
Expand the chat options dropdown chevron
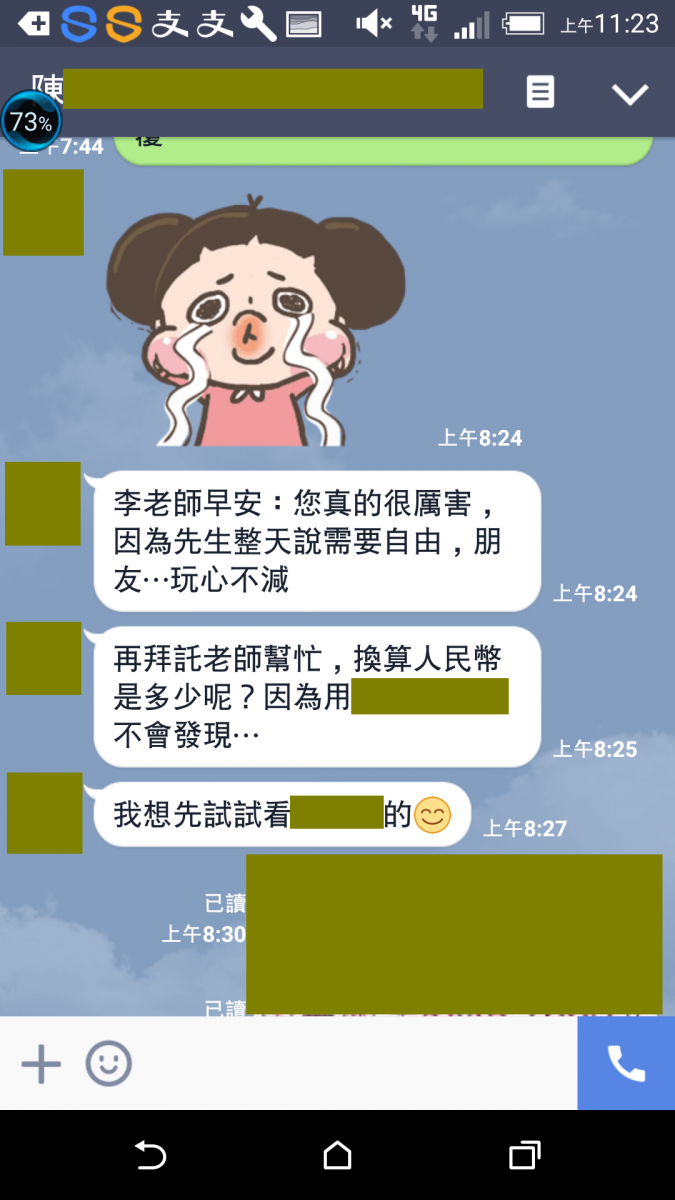tap(630, 94)
